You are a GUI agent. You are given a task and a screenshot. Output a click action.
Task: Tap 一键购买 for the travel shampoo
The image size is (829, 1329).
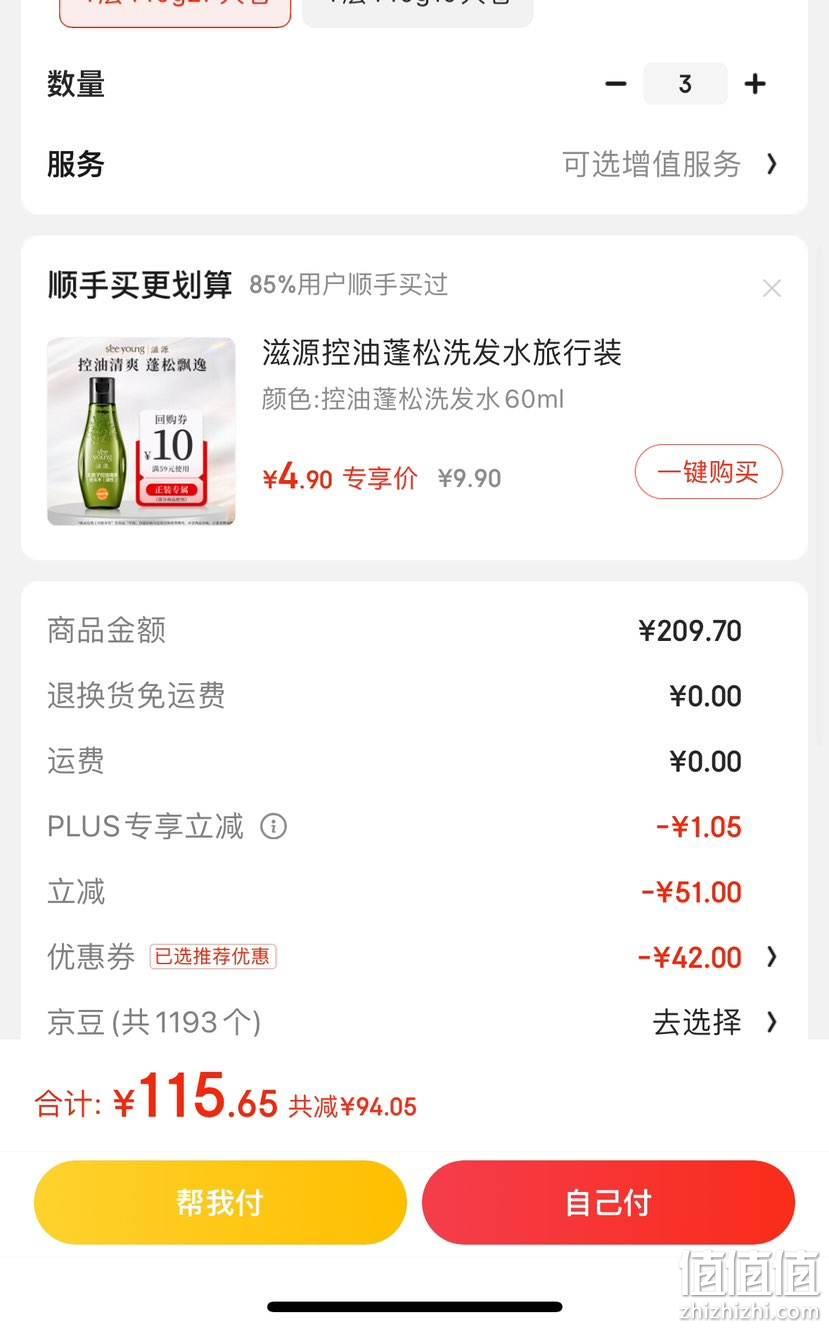click(708, 472)
